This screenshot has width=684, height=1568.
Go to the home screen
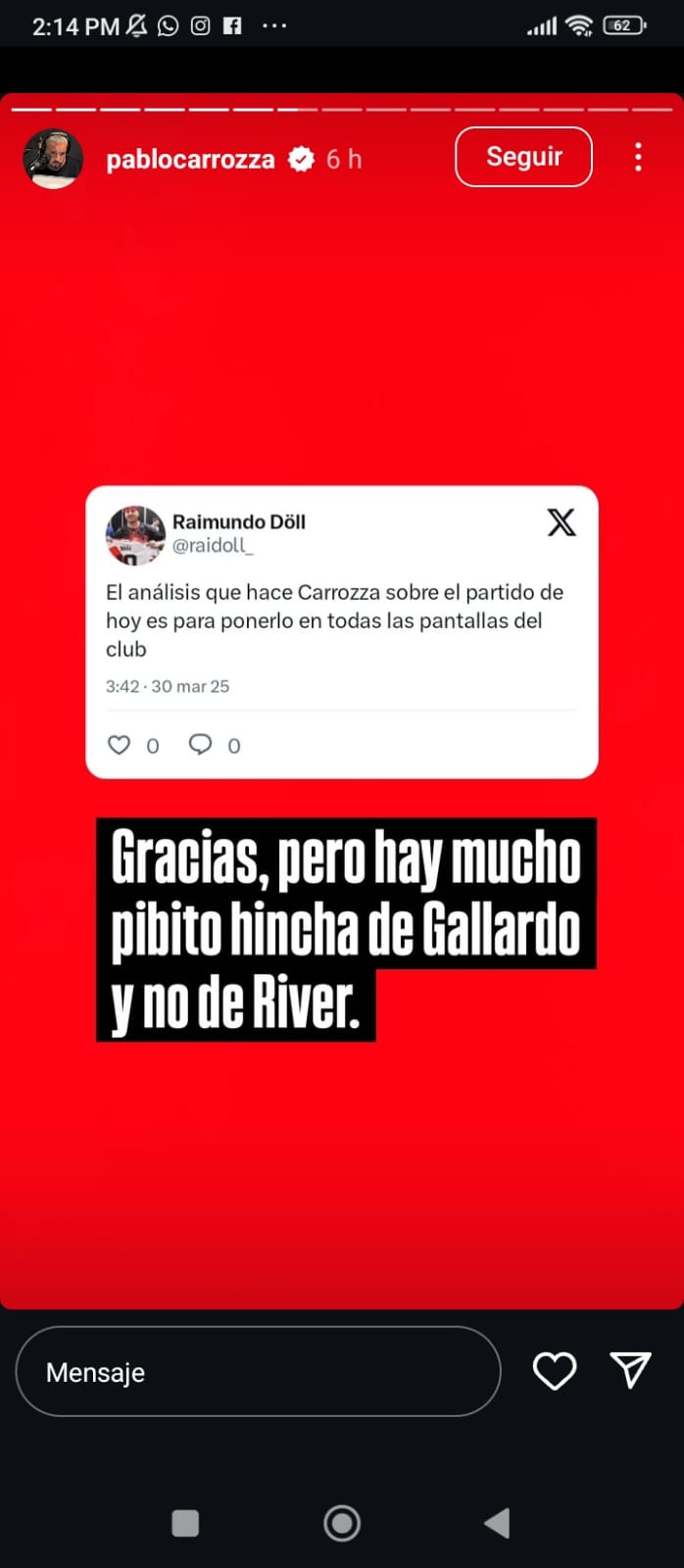tap(342, 1523)
